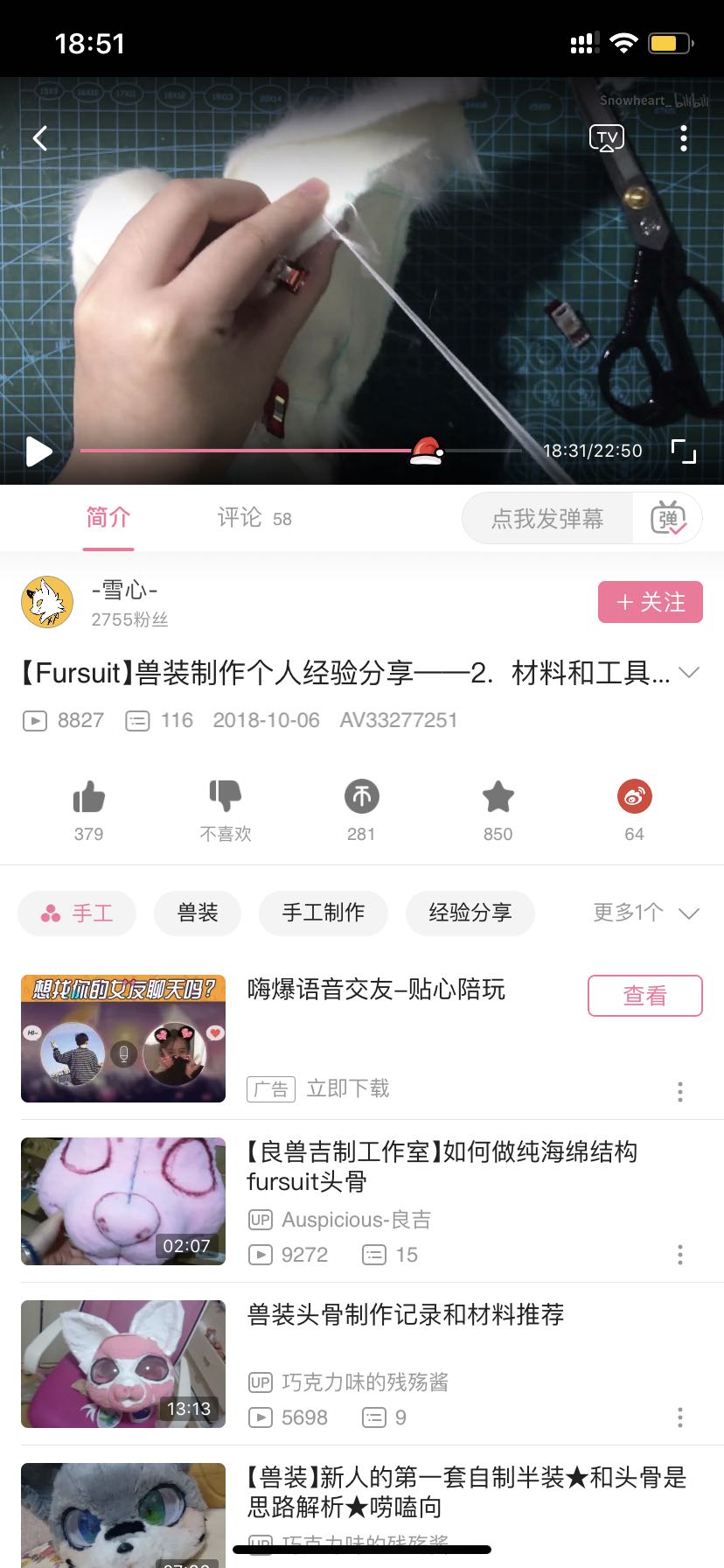
Task: Switch to the 评论 tab
Action: (x=254, y=518)
